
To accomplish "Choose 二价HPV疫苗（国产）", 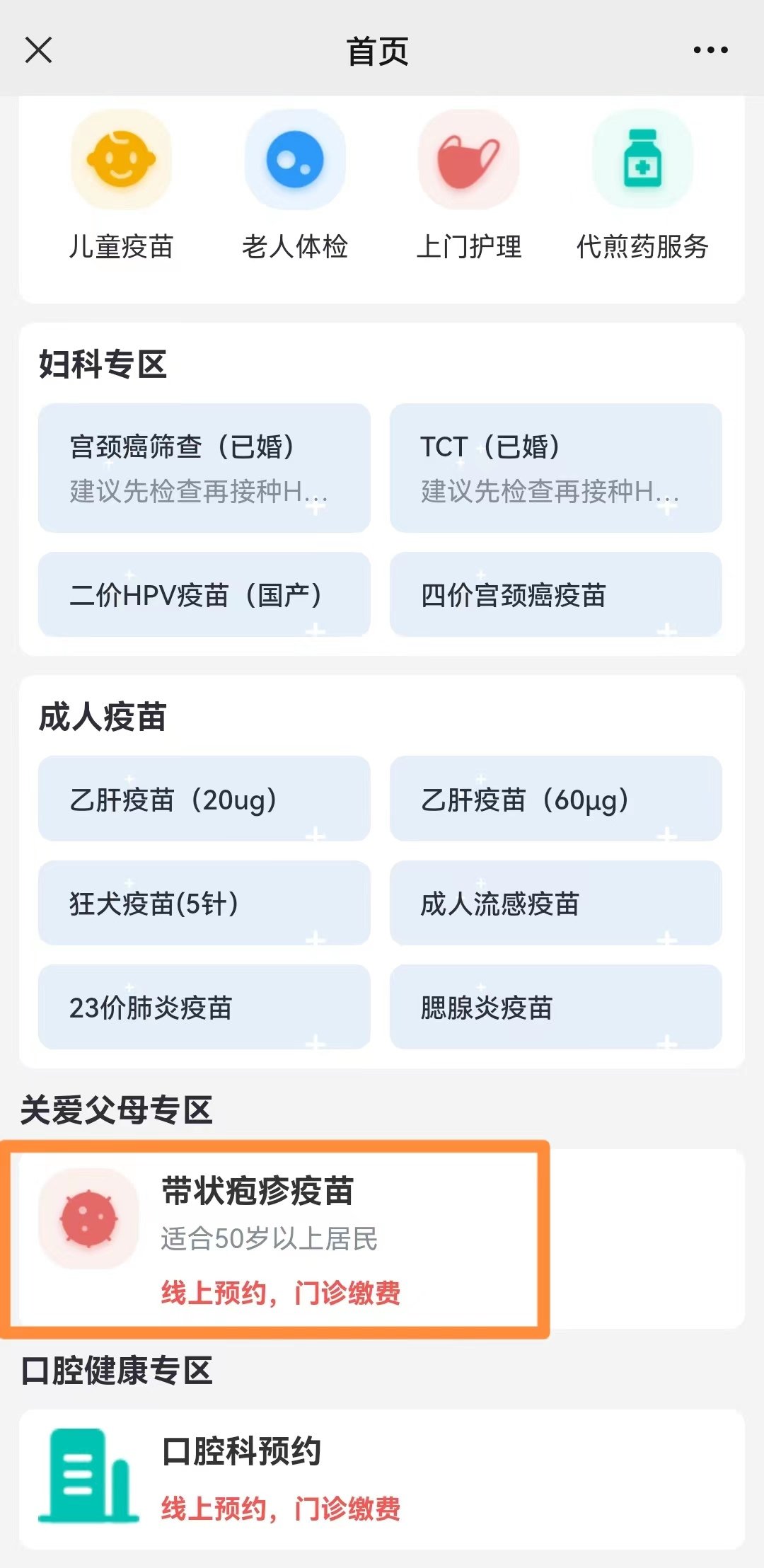I will [x=204, y=594].
